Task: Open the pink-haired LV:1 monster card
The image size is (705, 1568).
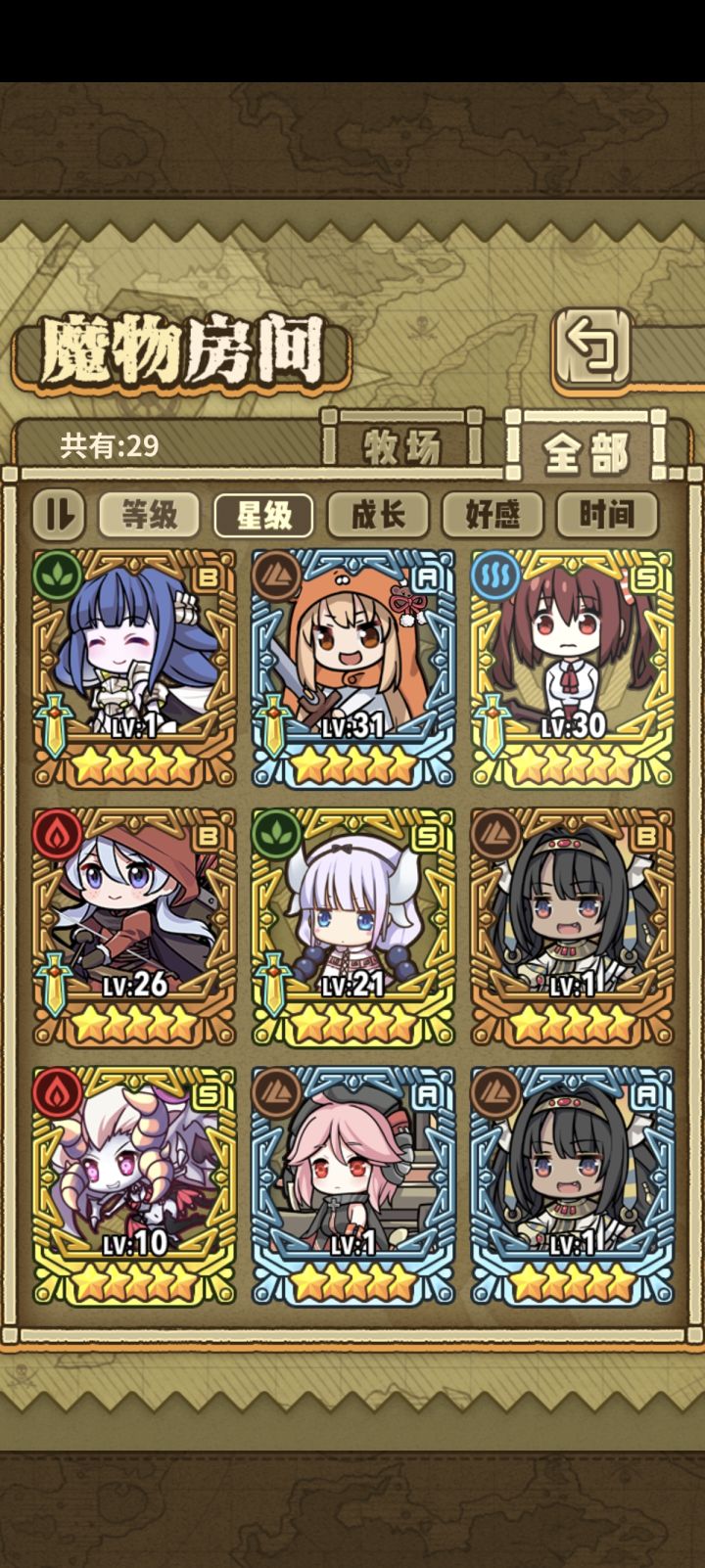Action: pyautogui.click(x=353, y=1185)
